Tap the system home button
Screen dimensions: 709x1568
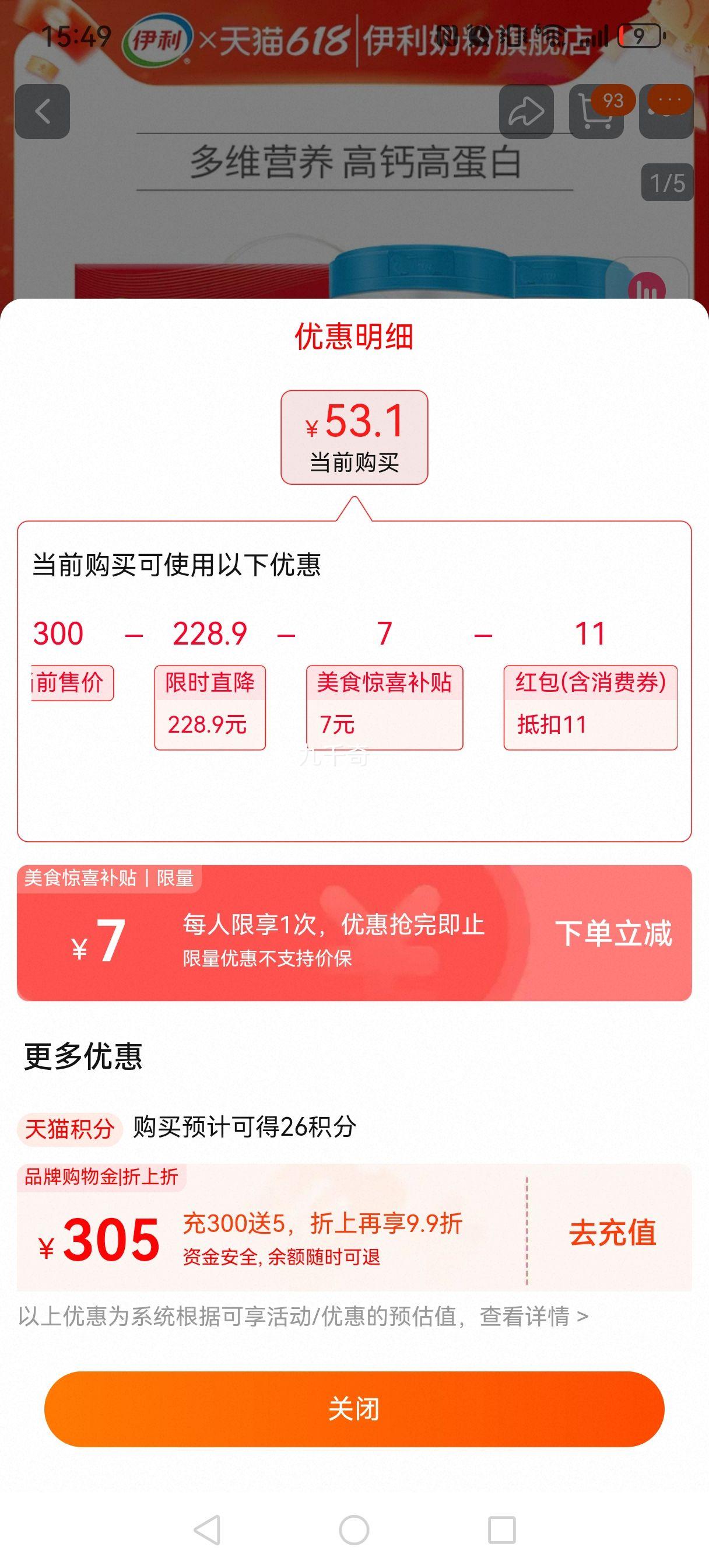tap(353, 1529)
